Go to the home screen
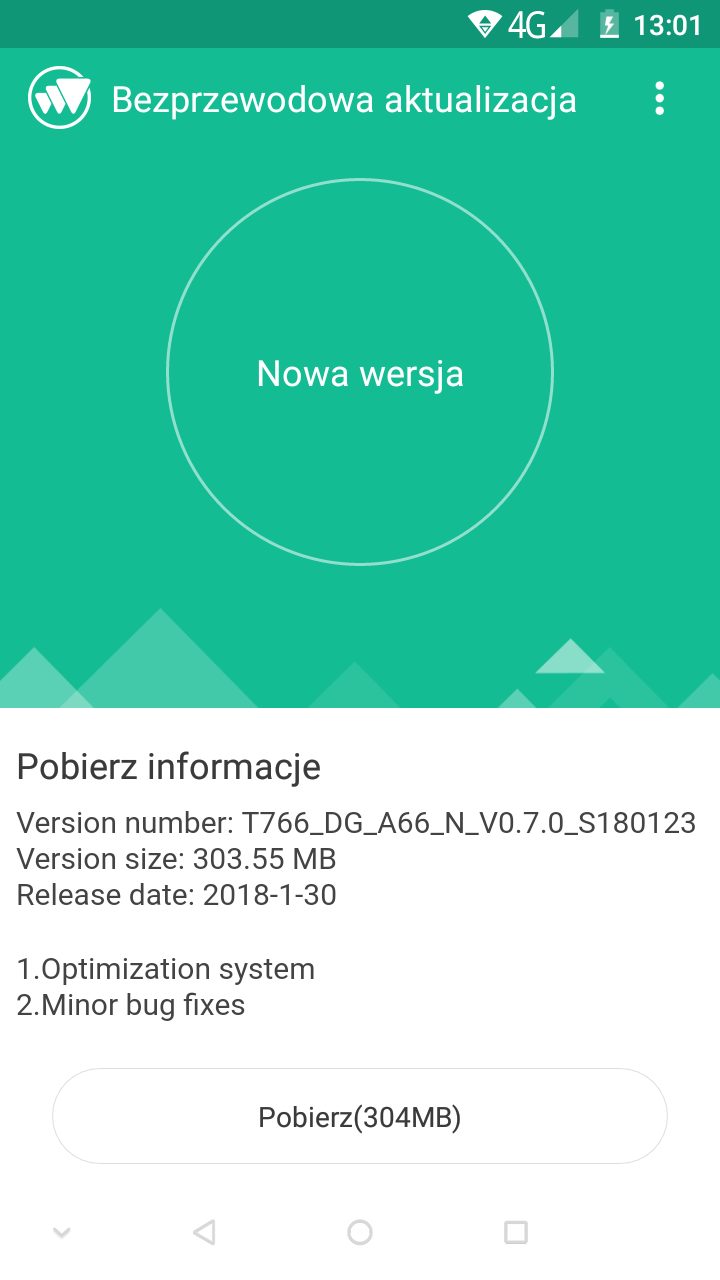 (360, 1232)
